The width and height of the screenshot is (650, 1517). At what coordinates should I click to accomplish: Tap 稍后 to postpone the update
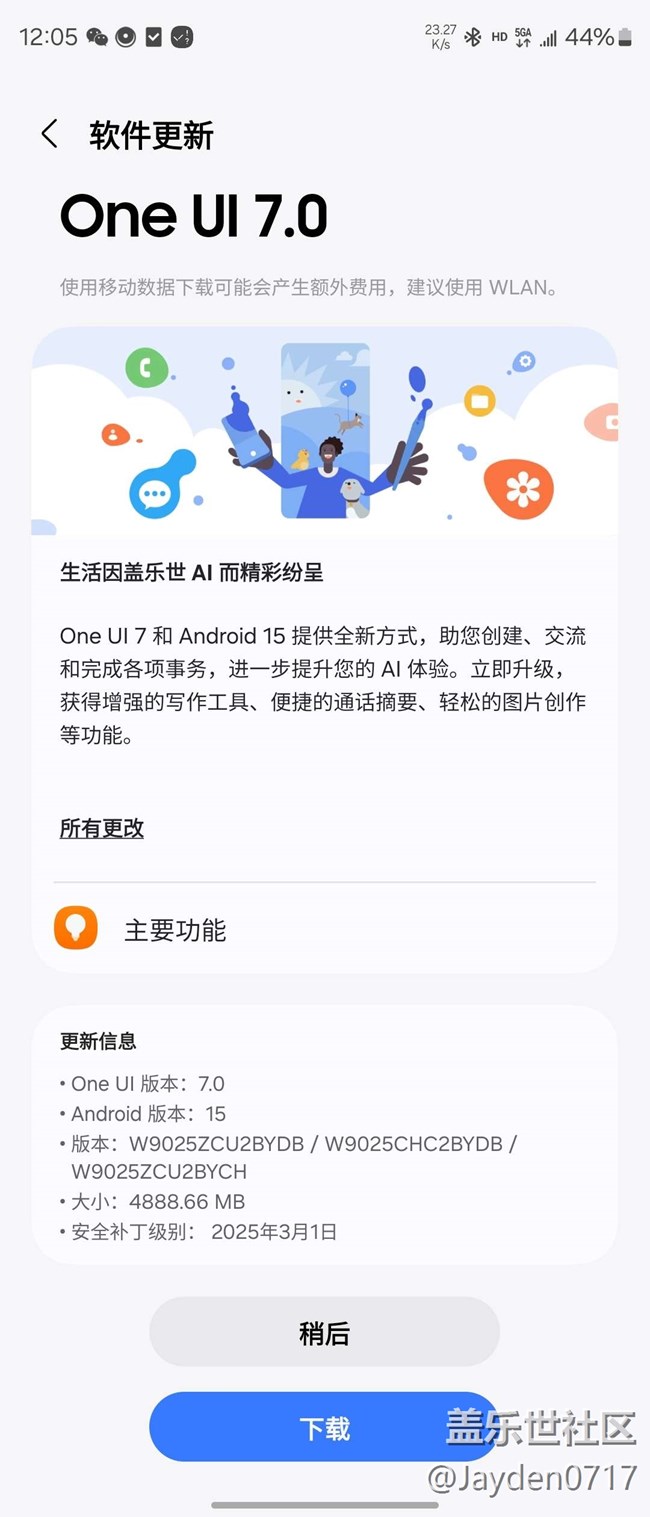tap(324, 1332)
